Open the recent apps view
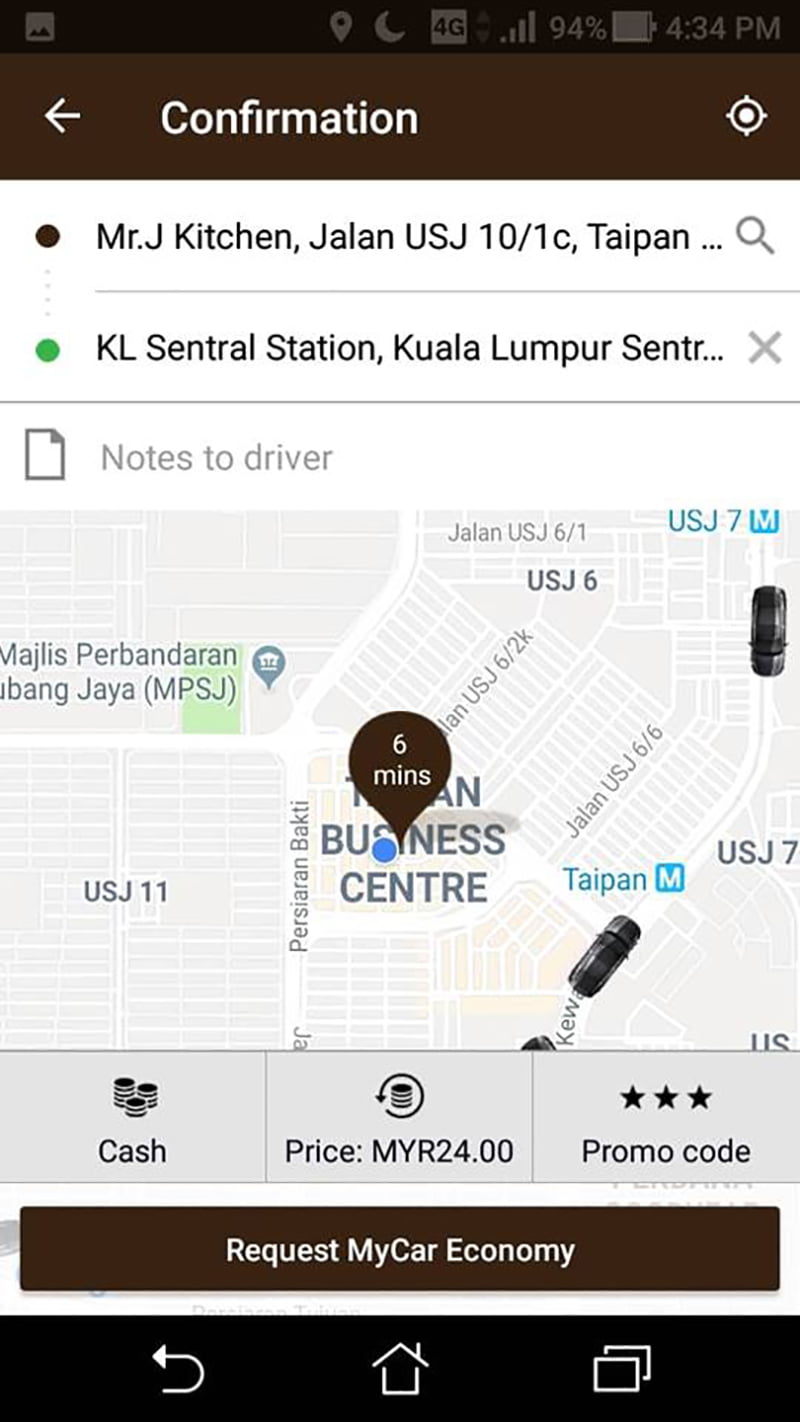800x1422 pixels. point(622,1369)
